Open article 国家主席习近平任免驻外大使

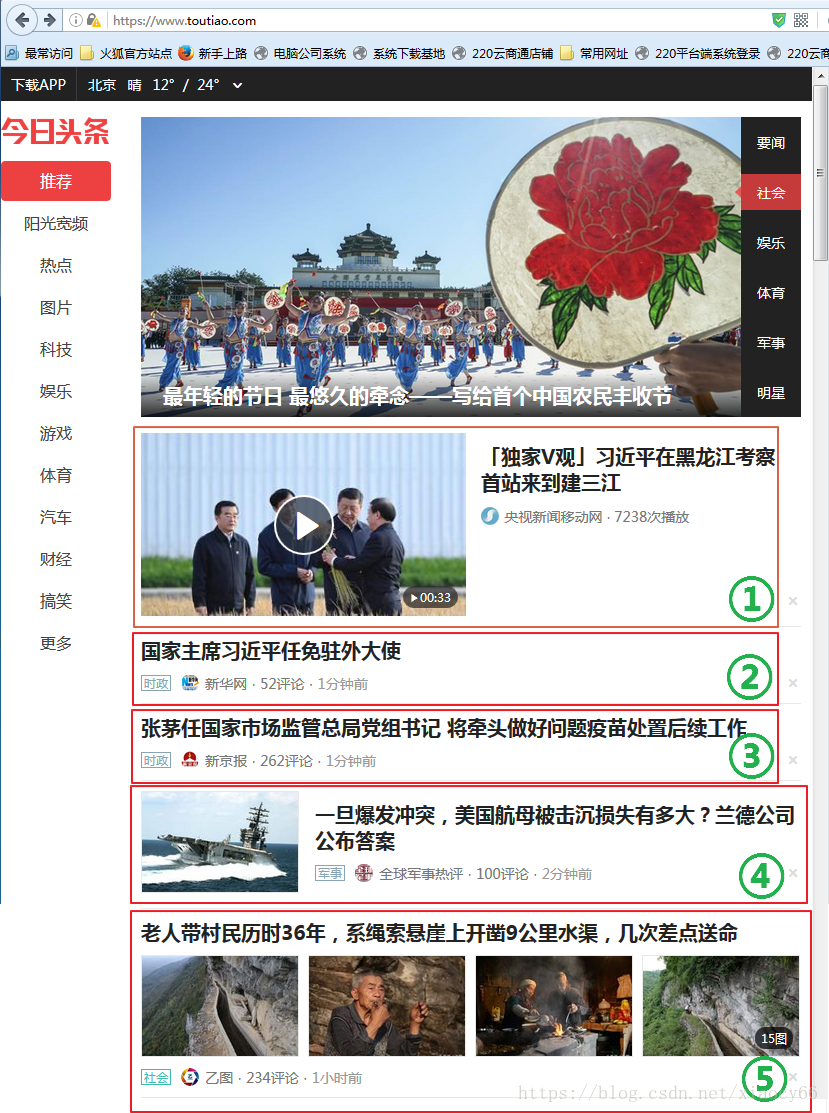(x=271, y=652)
